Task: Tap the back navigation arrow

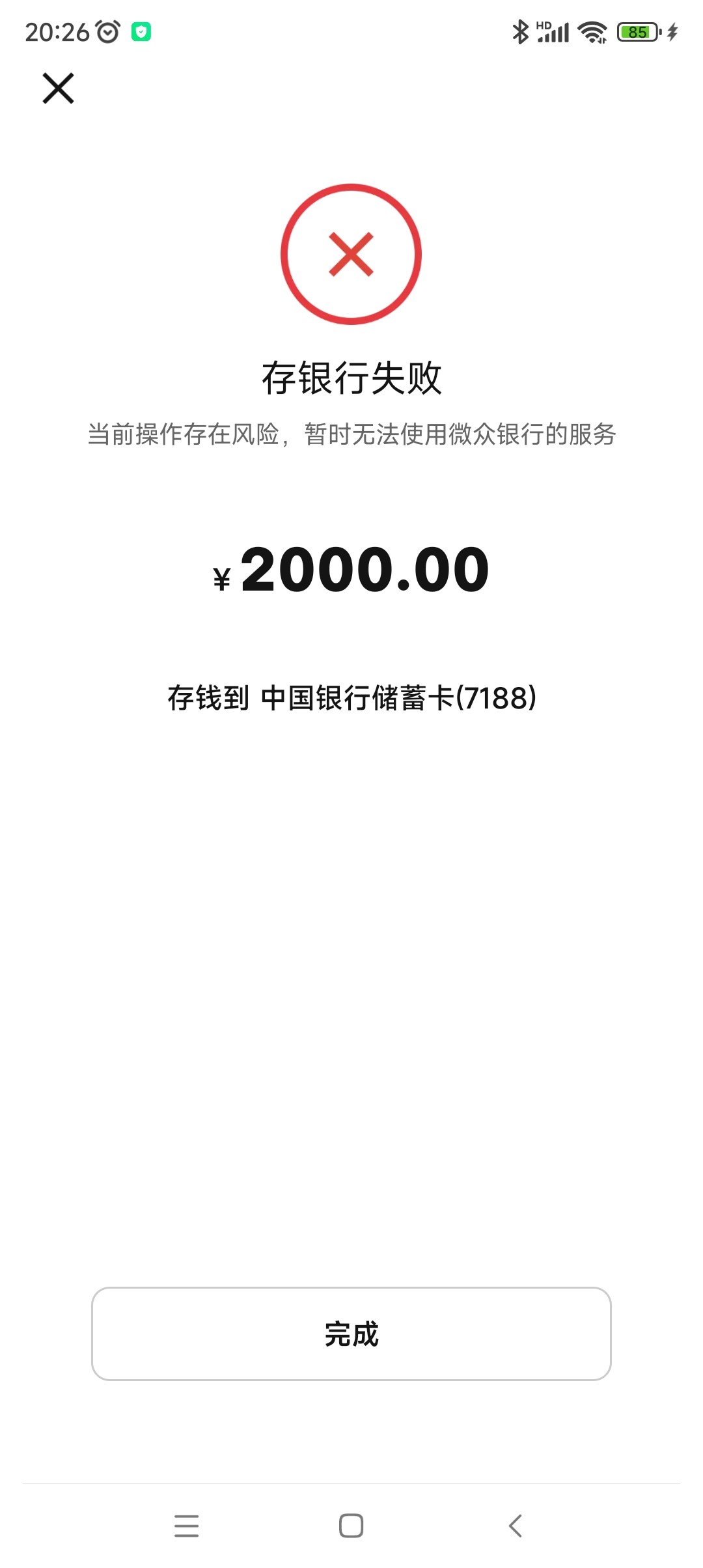Action: [x=514, y=1525]
